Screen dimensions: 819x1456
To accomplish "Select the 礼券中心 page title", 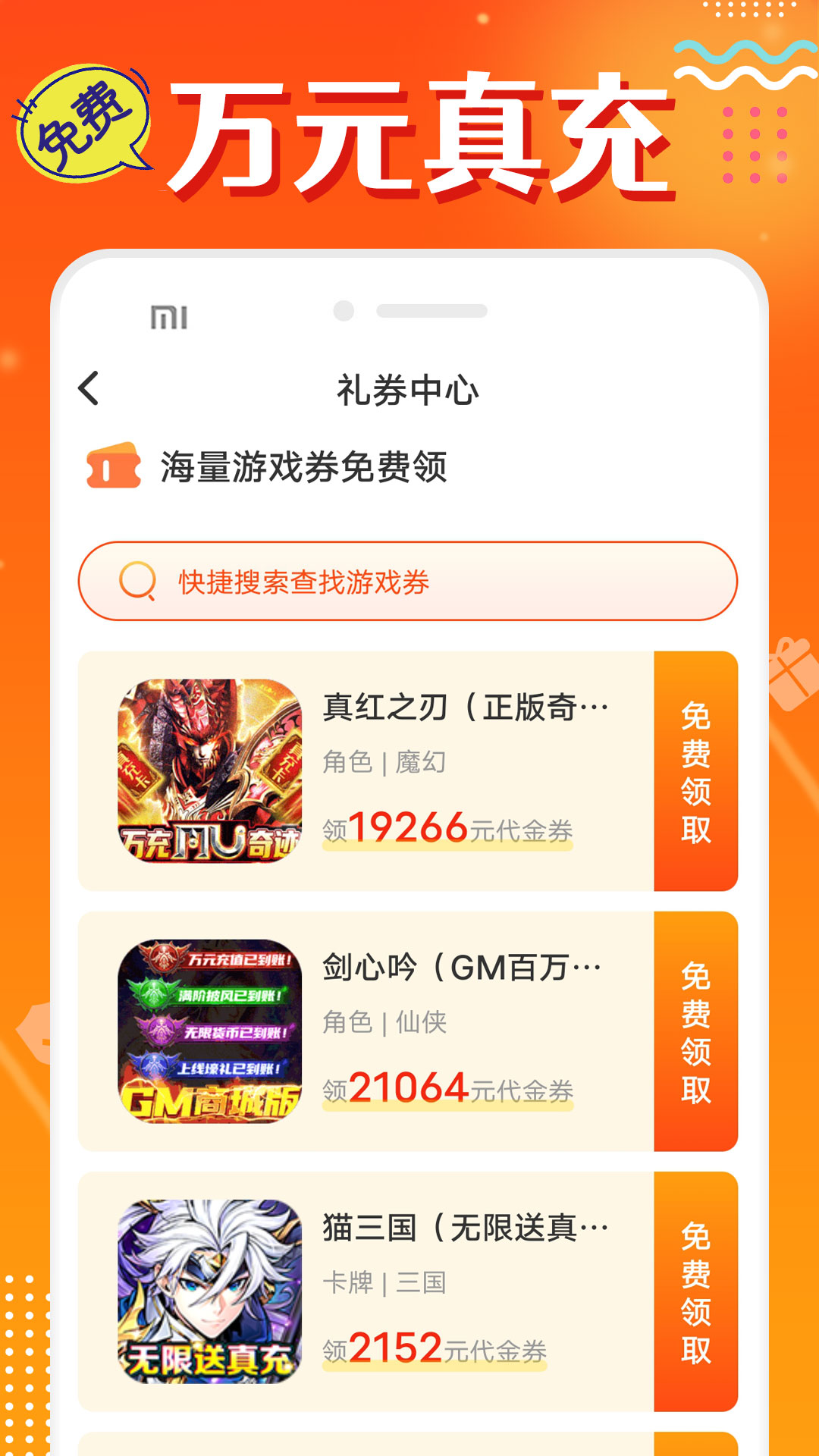I will [409, 388].
